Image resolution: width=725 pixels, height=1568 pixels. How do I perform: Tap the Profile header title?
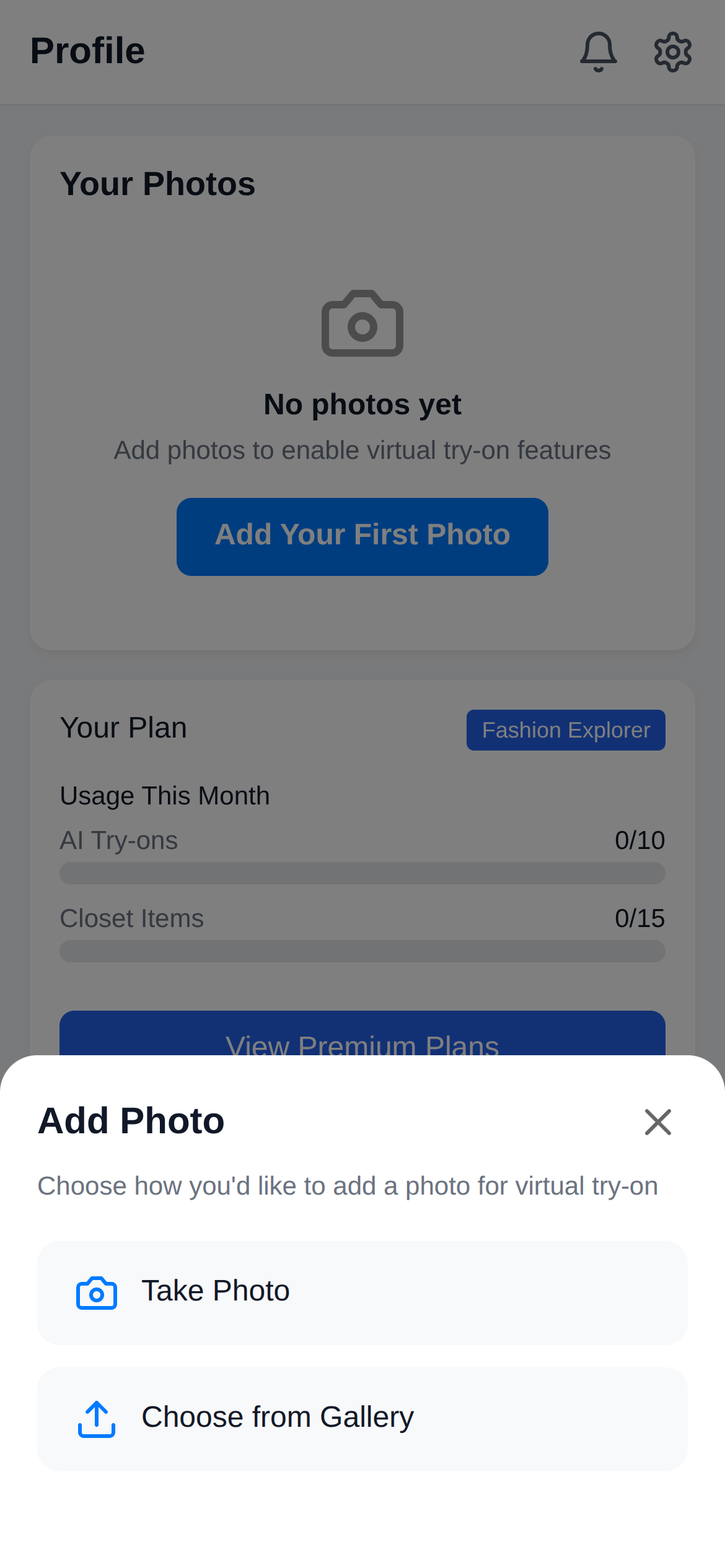(x=87, y=51)
